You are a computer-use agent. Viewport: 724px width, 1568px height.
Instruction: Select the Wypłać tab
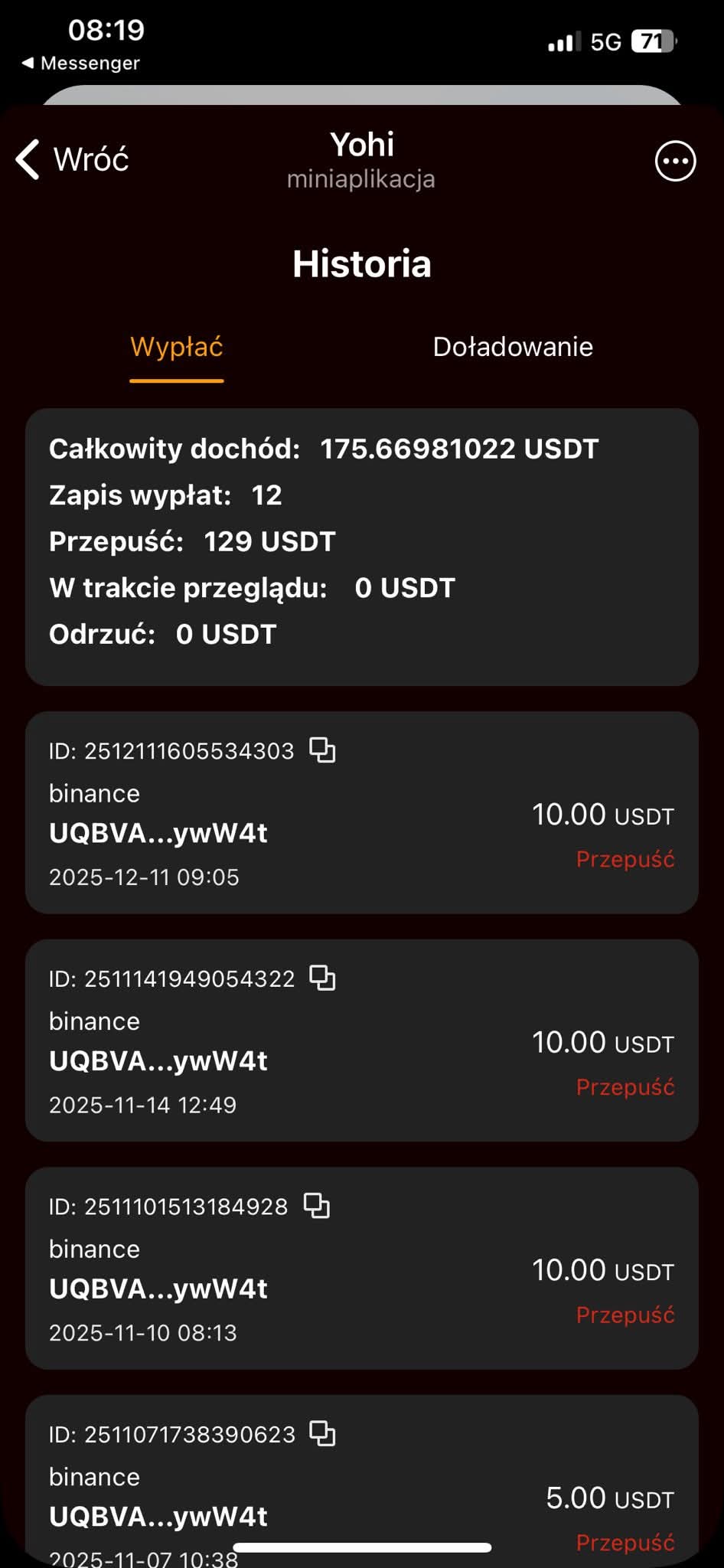click(176, 347)
